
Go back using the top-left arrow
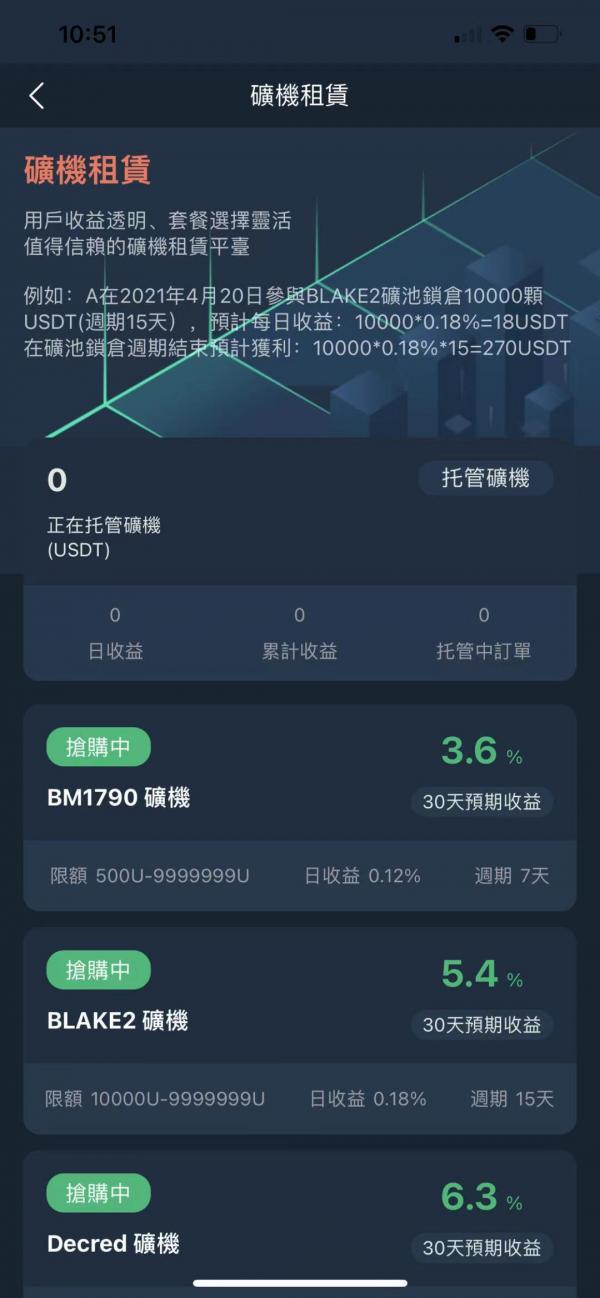point(37,96)
